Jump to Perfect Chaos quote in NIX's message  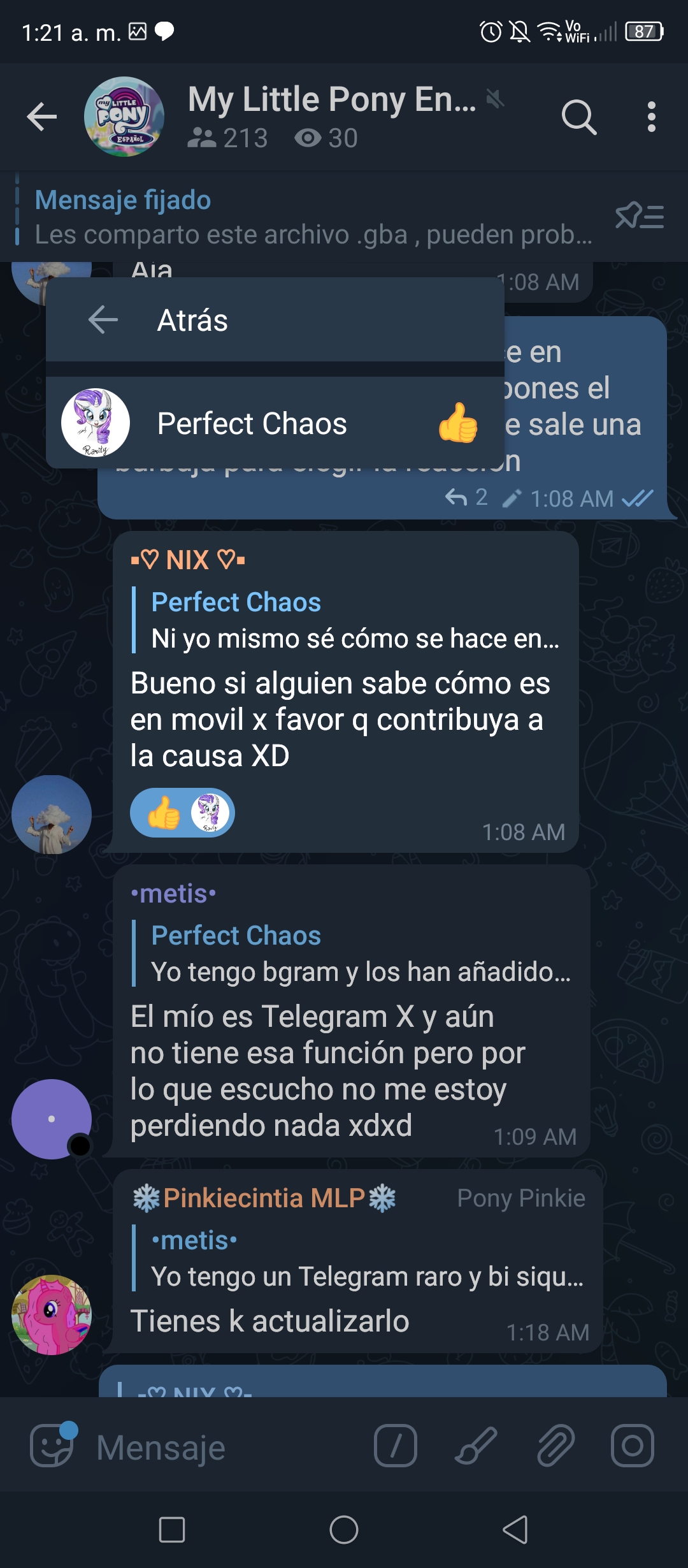(347, 620)
